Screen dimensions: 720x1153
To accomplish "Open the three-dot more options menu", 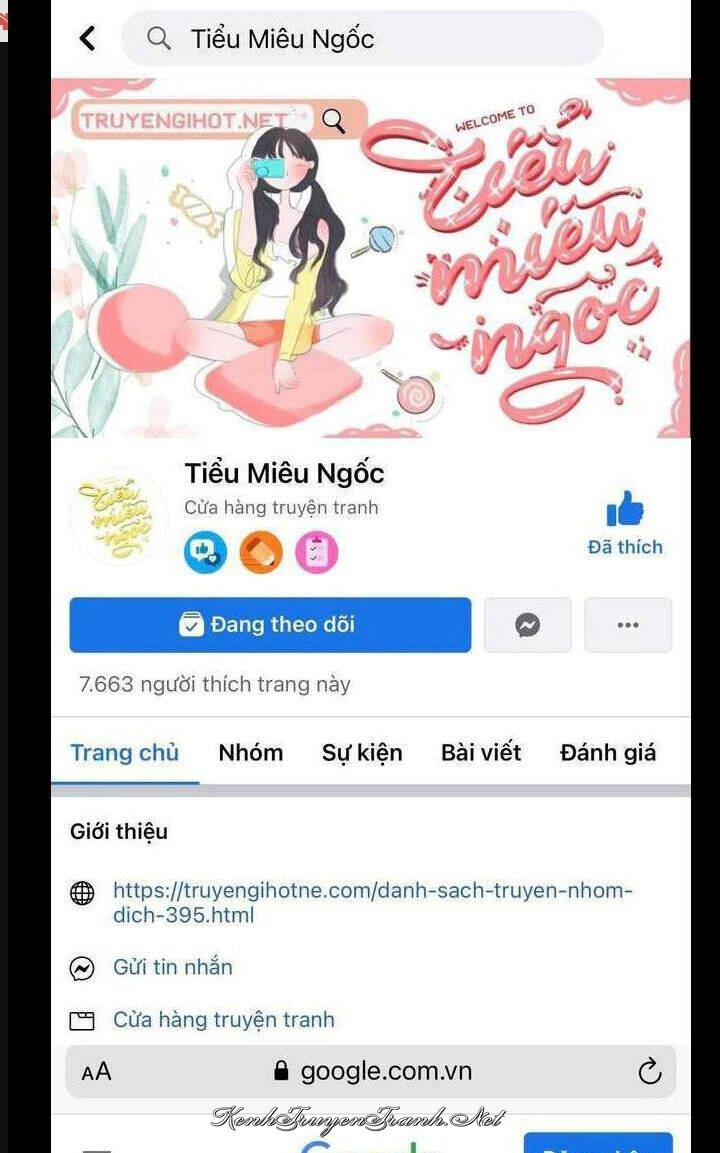I will [627, 625].
